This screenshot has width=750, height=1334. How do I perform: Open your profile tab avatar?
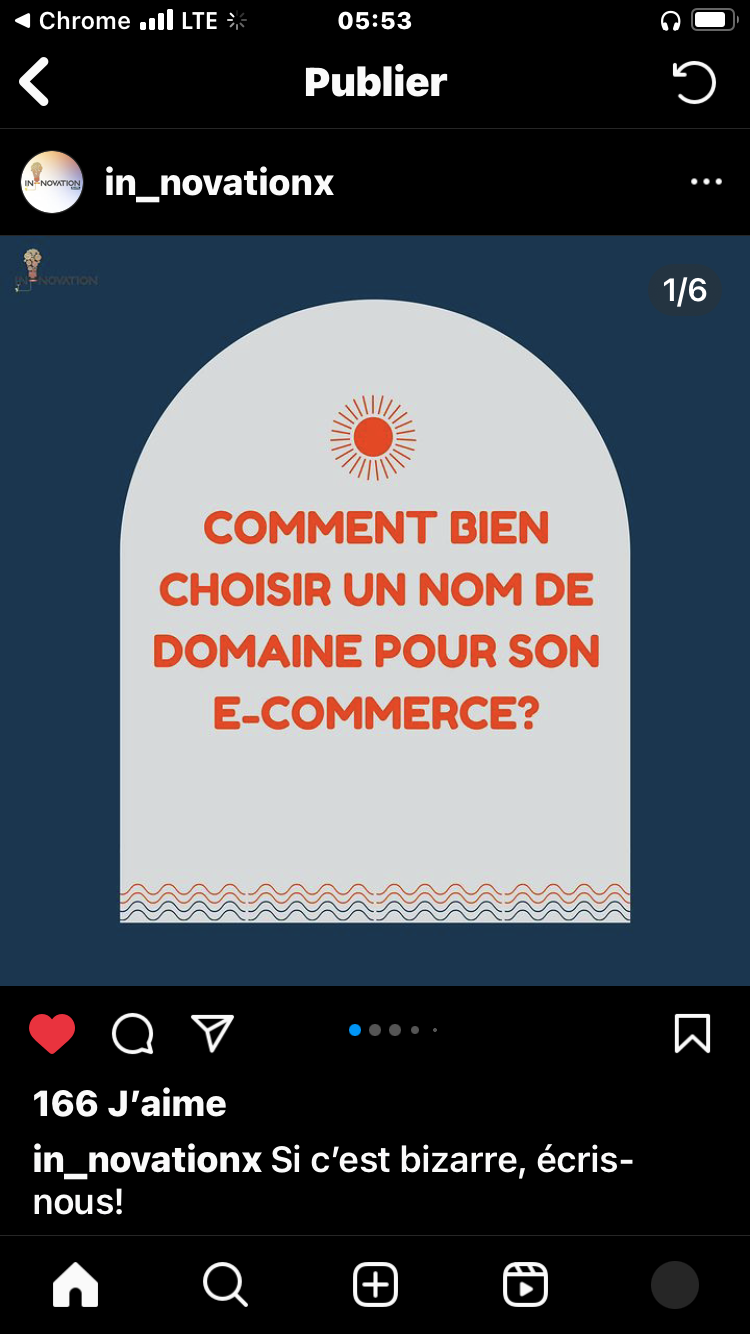coord(675,1284)
